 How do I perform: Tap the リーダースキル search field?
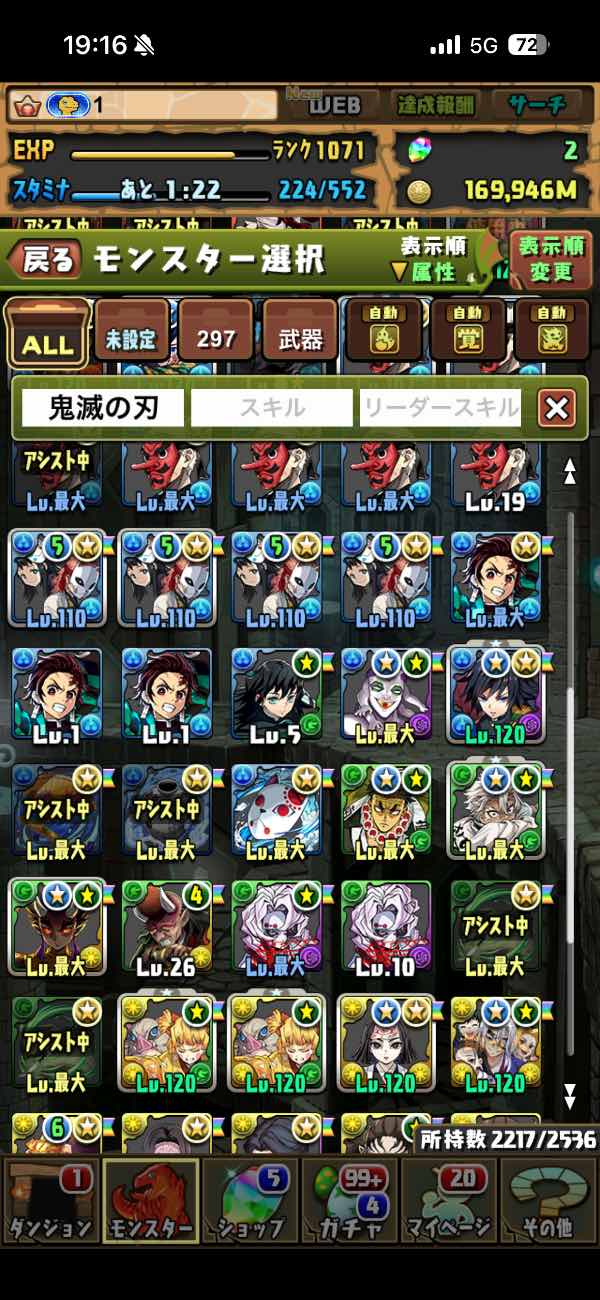tap(440, 408)
